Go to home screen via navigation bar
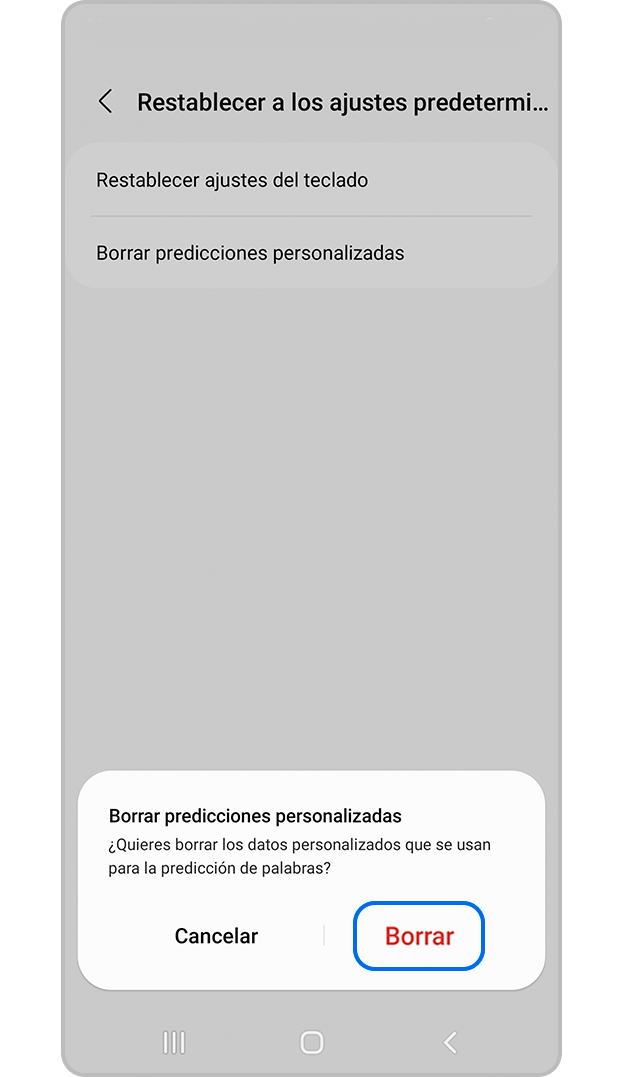The height and width of the screenshot is (1077, 624). pyautogui.click(x=312, y=1043)
